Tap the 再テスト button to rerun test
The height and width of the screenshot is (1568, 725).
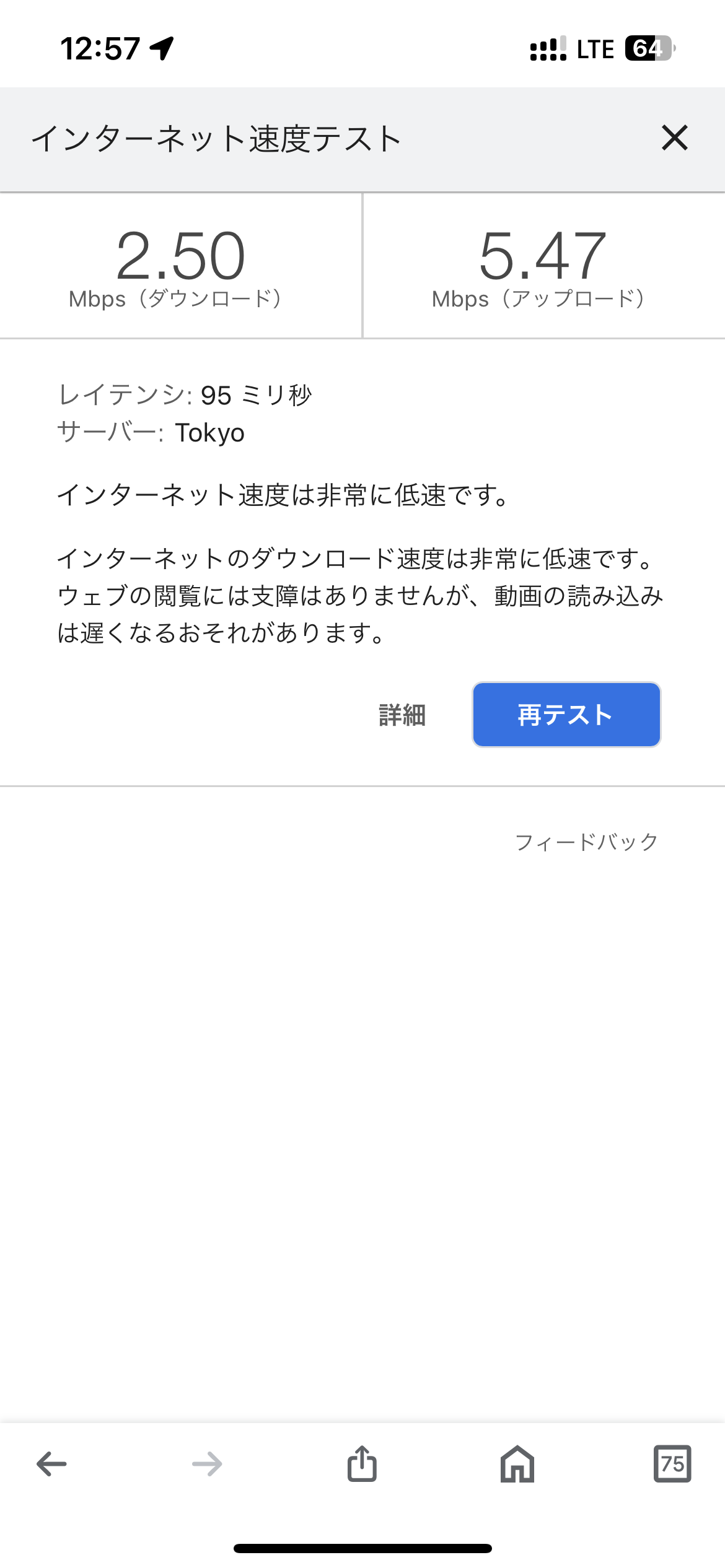(566, 715)
